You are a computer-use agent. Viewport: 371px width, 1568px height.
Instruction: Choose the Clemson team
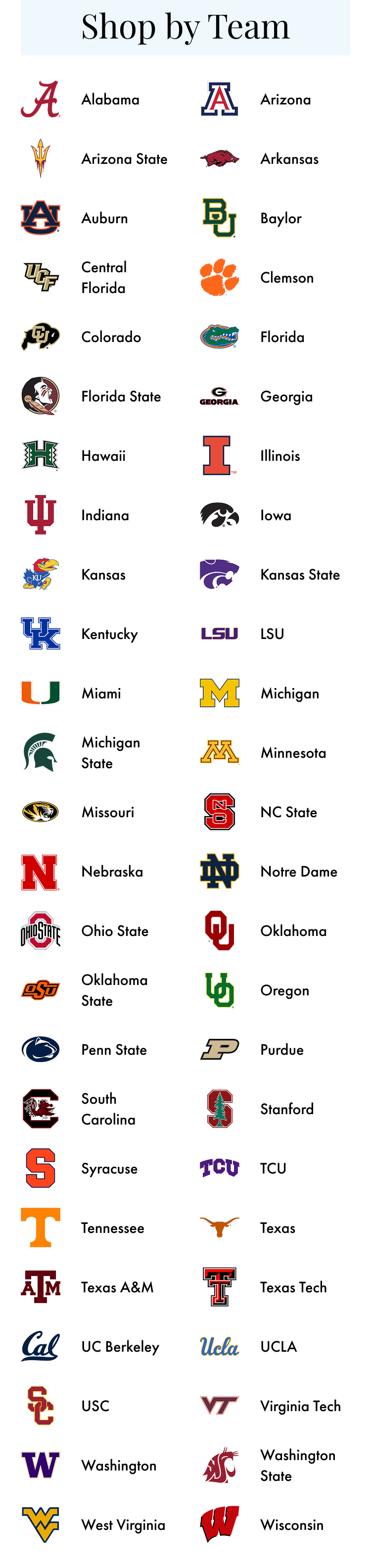tap(286, 278)
